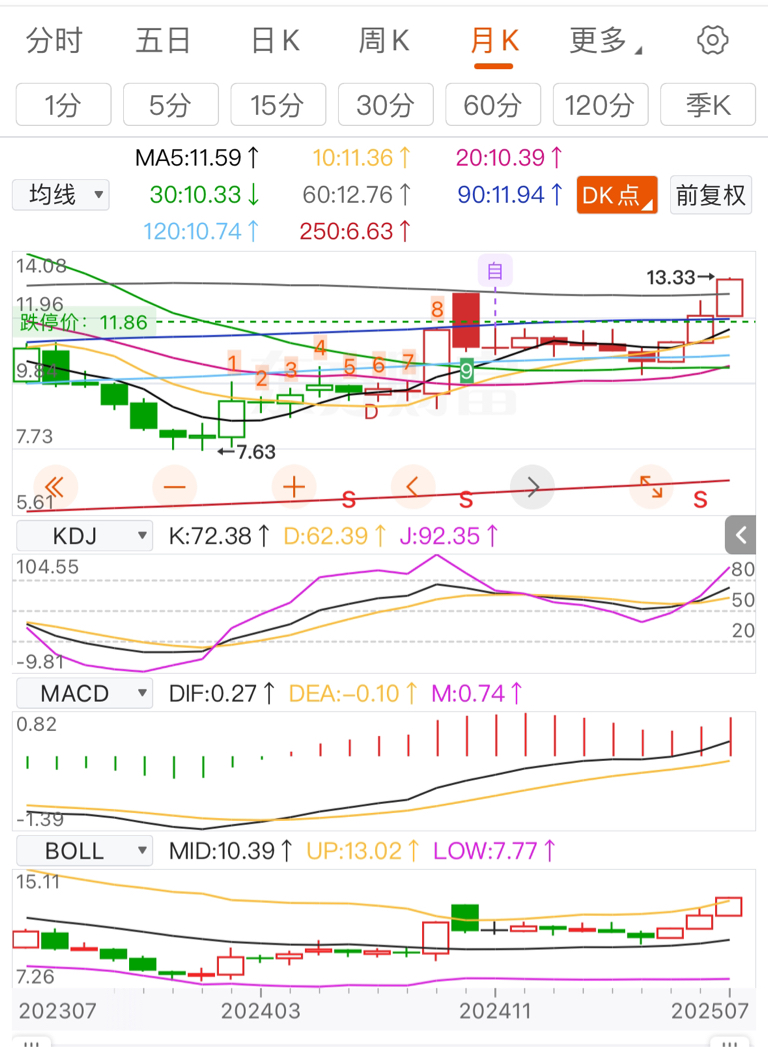Viewport: 769px width, 1047px height.
Task: Expand the 更多 period options
Action: click(605, 41)
